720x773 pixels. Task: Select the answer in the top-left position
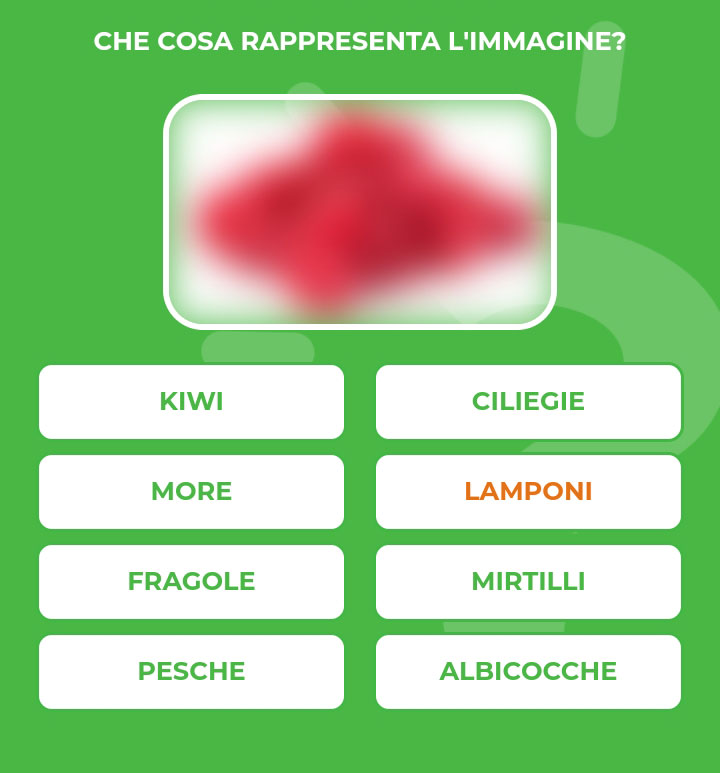pyautogui.click(x=191, y=402)
